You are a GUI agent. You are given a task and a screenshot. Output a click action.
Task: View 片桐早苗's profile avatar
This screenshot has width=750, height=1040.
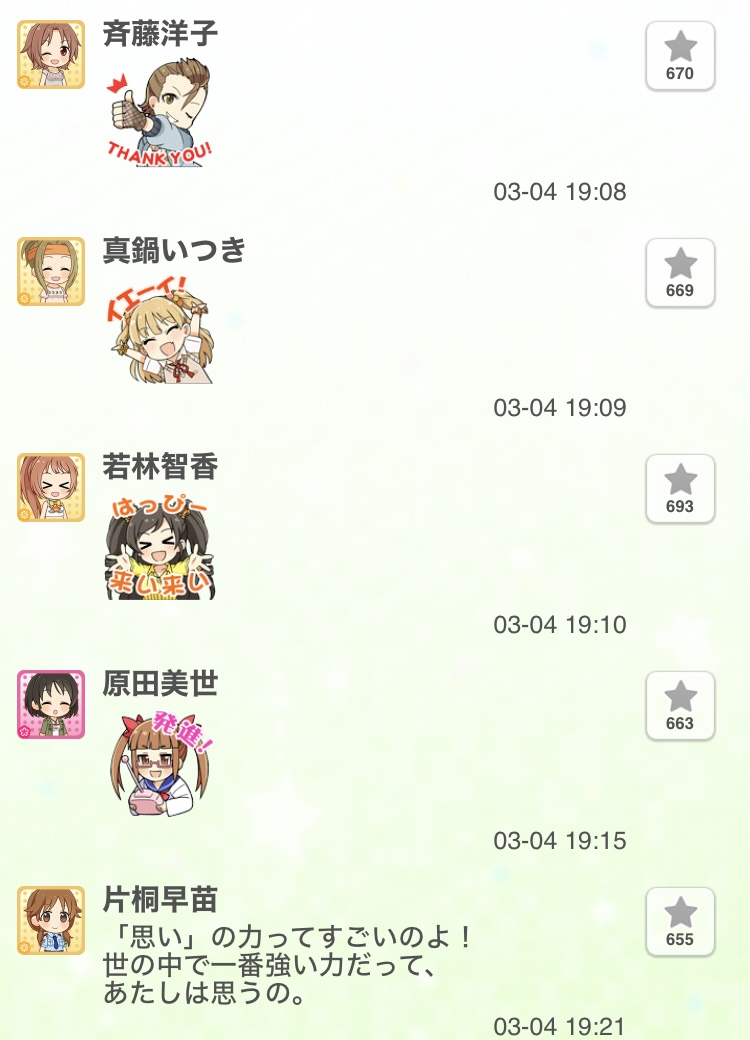(51, 920)
